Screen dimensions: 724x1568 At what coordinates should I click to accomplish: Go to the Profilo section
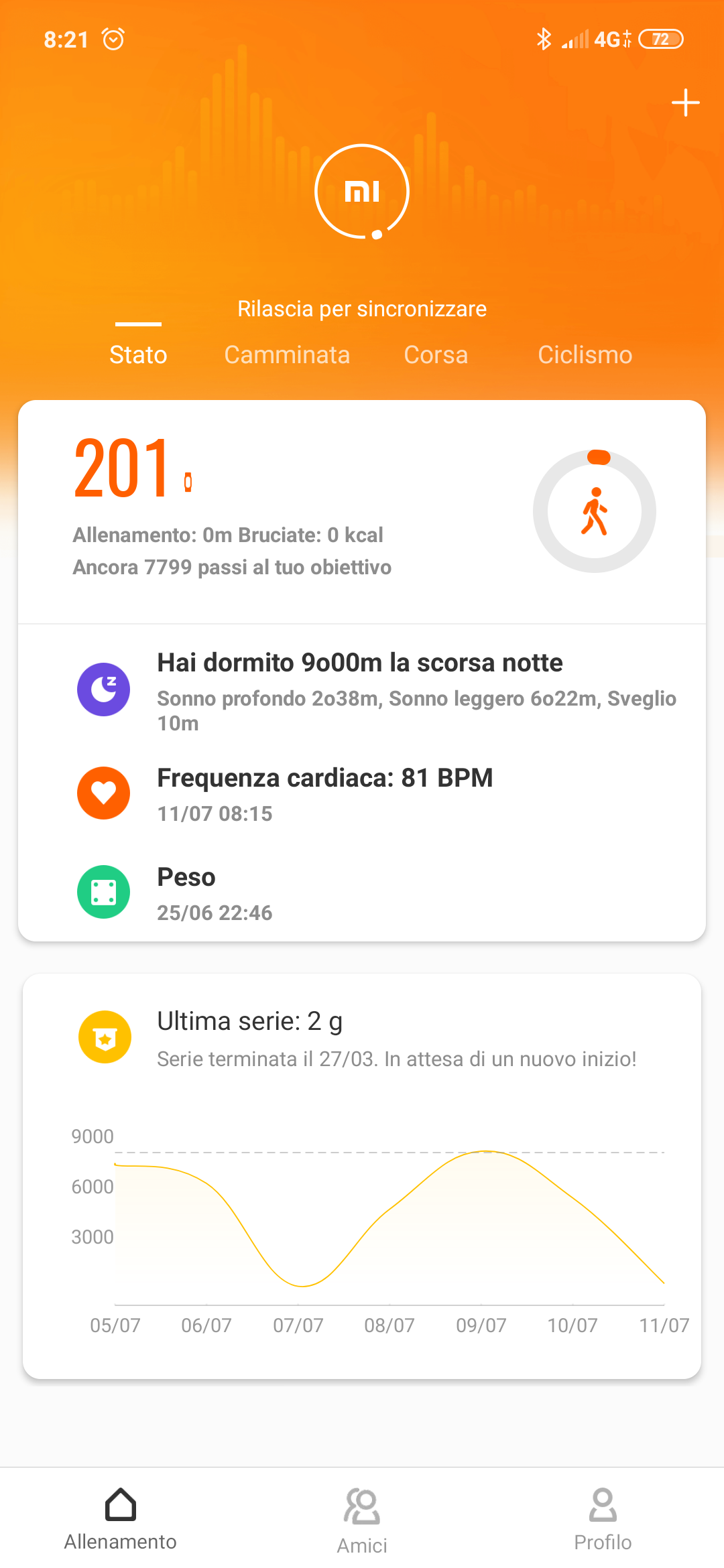tap(603, 1518)
